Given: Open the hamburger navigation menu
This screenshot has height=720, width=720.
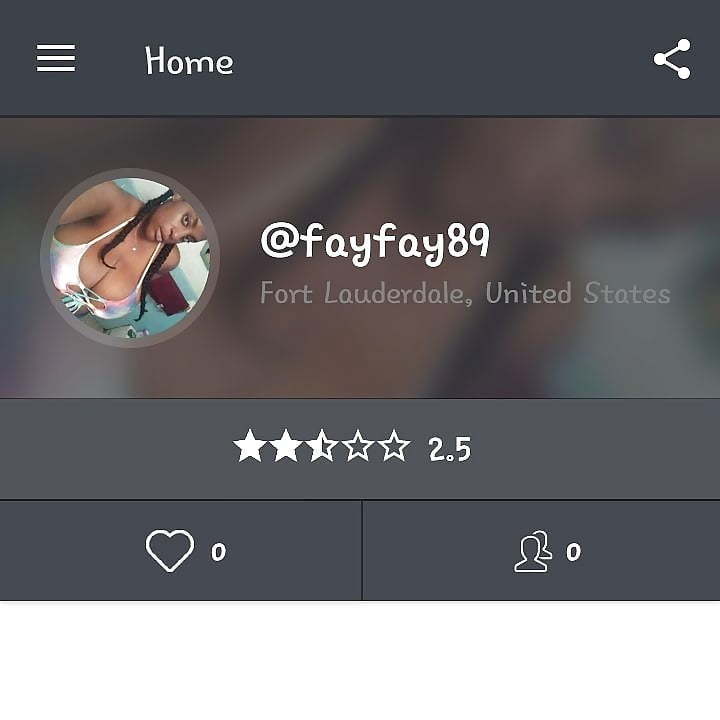Looking at the screenshot, I should coord(56,60).
